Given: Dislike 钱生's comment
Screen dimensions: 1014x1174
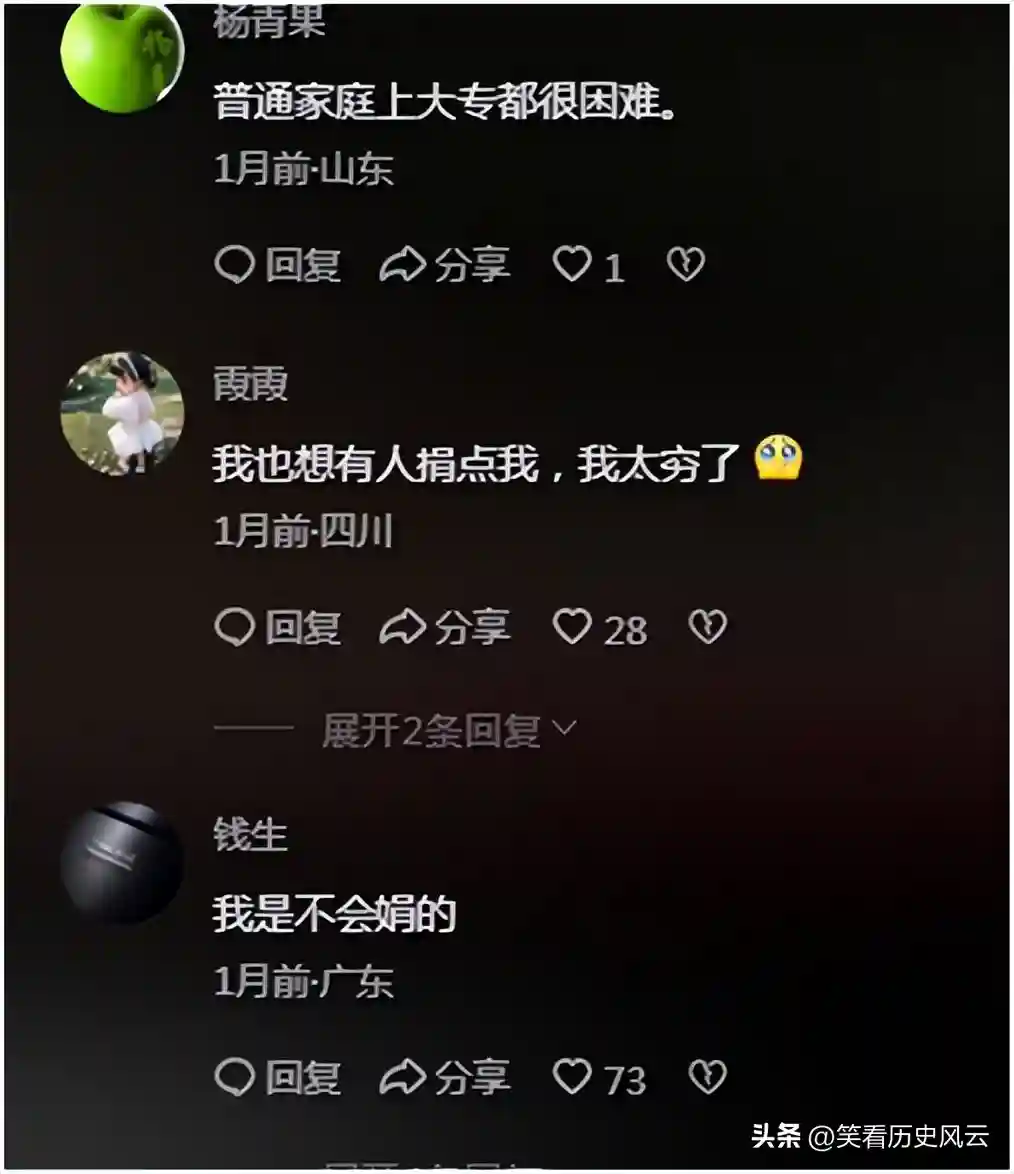Looking at the screenshot, I should (x=707, y=1077).
